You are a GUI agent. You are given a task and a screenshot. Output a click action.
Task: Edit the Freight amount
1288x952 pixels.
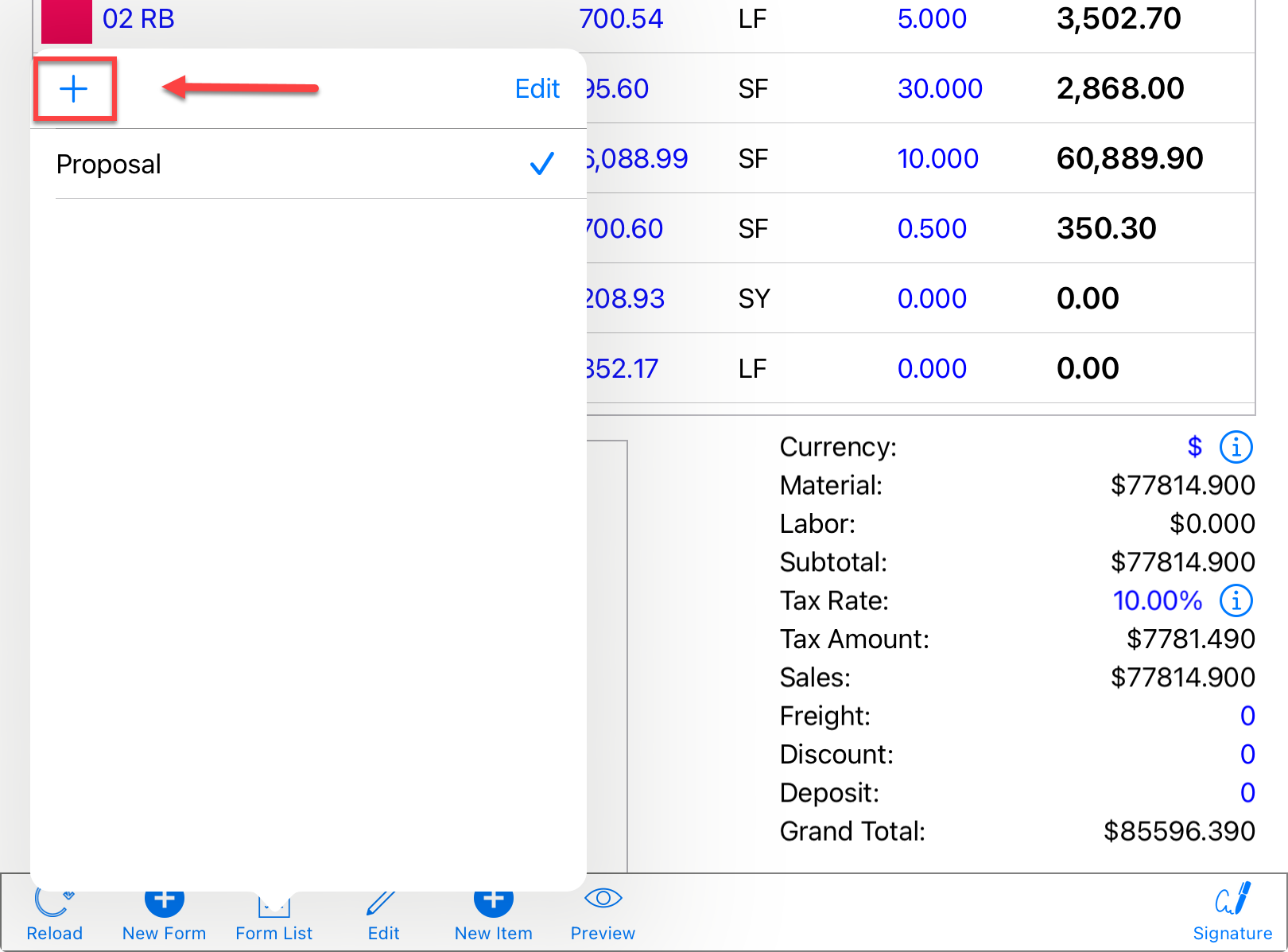pyautogui.click(x=1247, y=716)
